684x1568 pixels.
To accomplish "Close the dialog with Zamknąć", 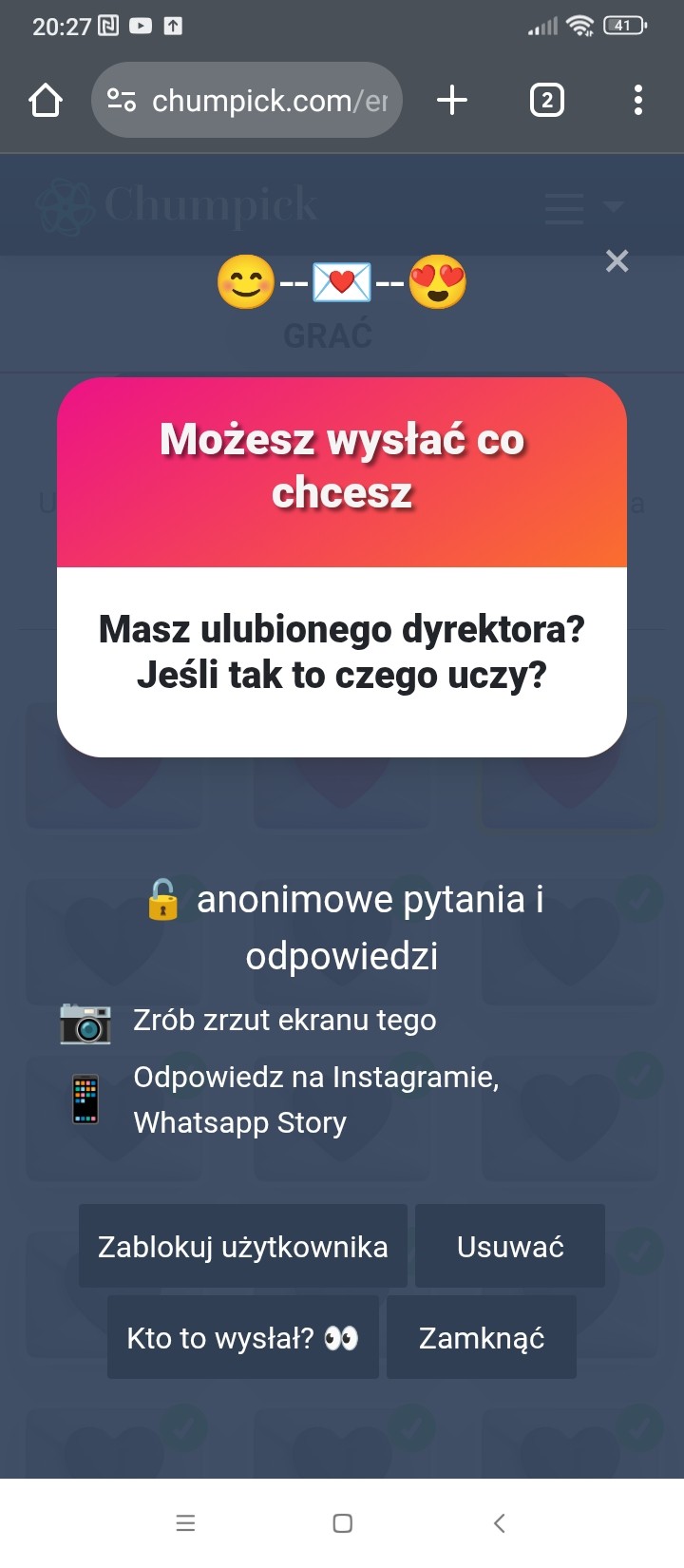I will tap(482, 1337).
